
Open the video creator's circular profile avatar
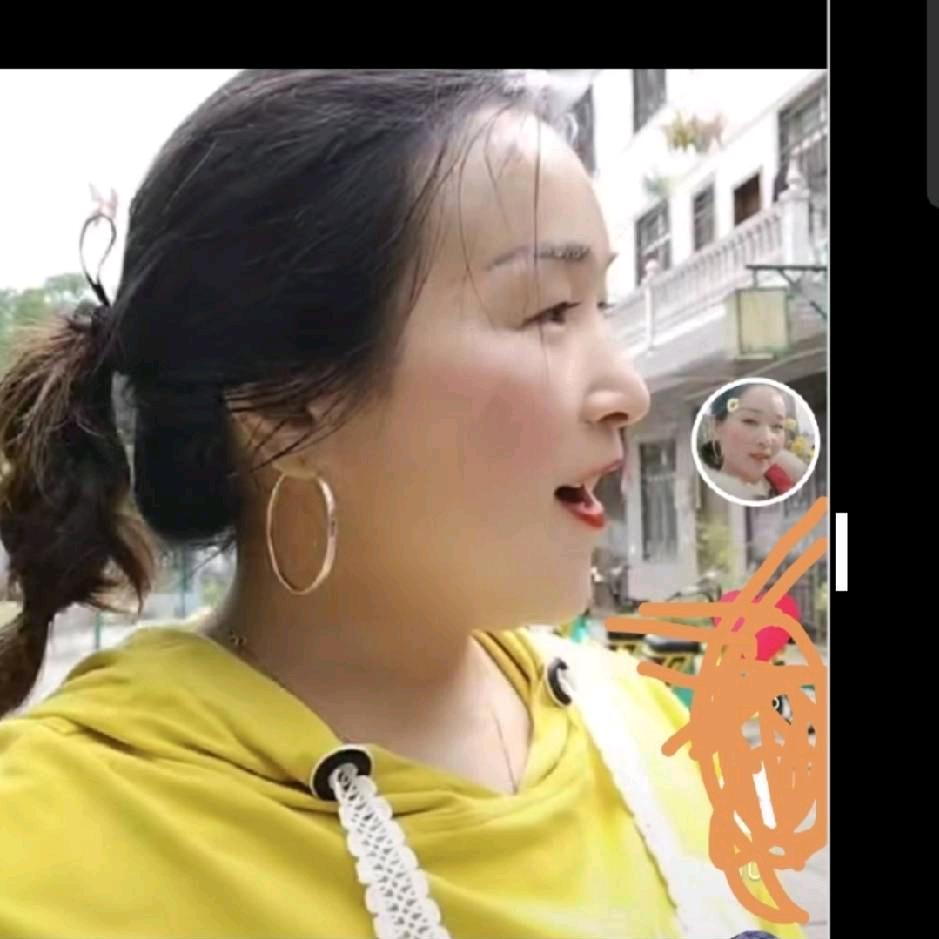coord(755,442)
